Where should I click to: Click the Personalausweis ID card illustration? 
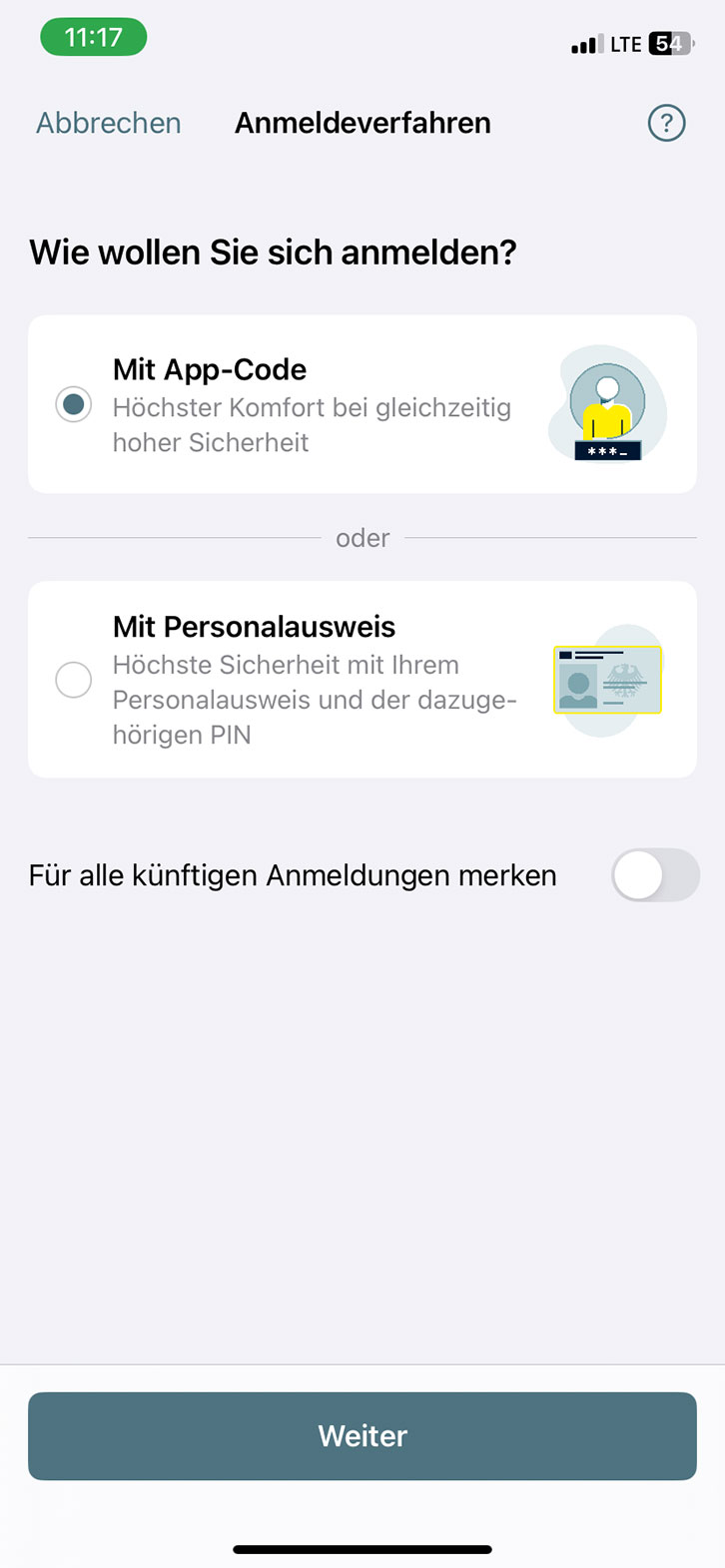pyautogui.click(x=606, y=680)
